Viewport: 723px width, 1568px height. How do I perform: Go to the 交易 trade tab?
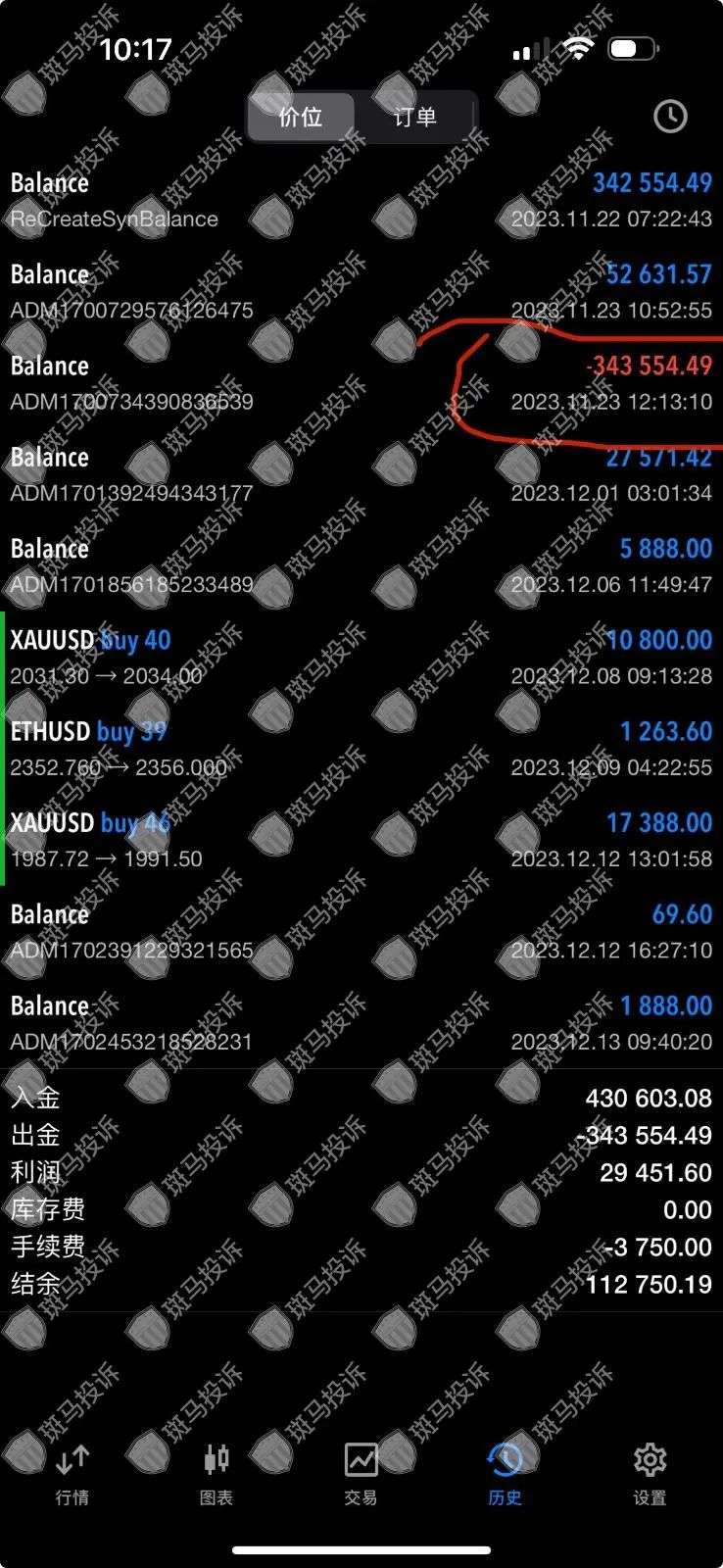(x=361, y=1473)
